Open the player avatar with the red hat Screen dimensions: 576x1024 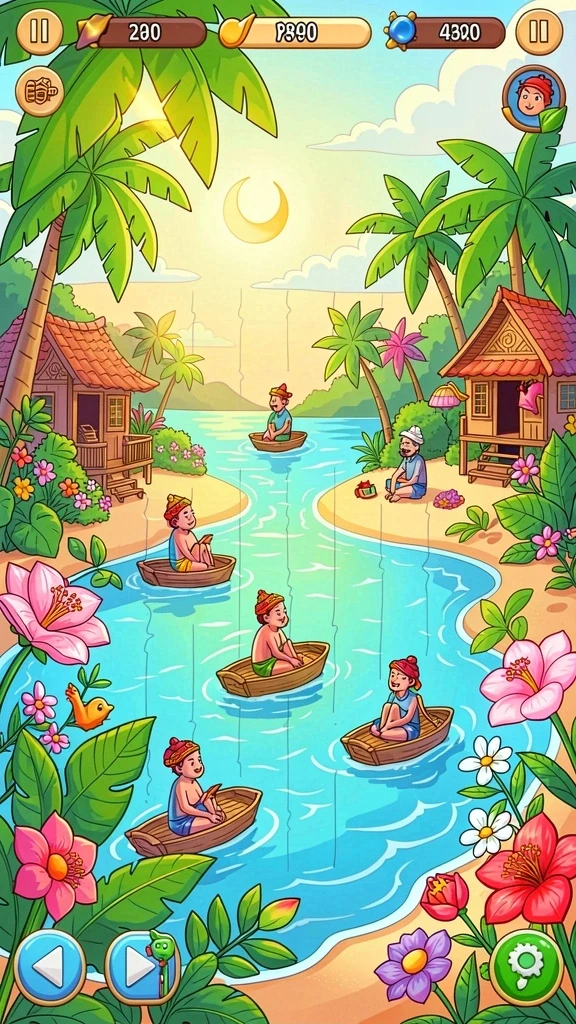point(533,97)
